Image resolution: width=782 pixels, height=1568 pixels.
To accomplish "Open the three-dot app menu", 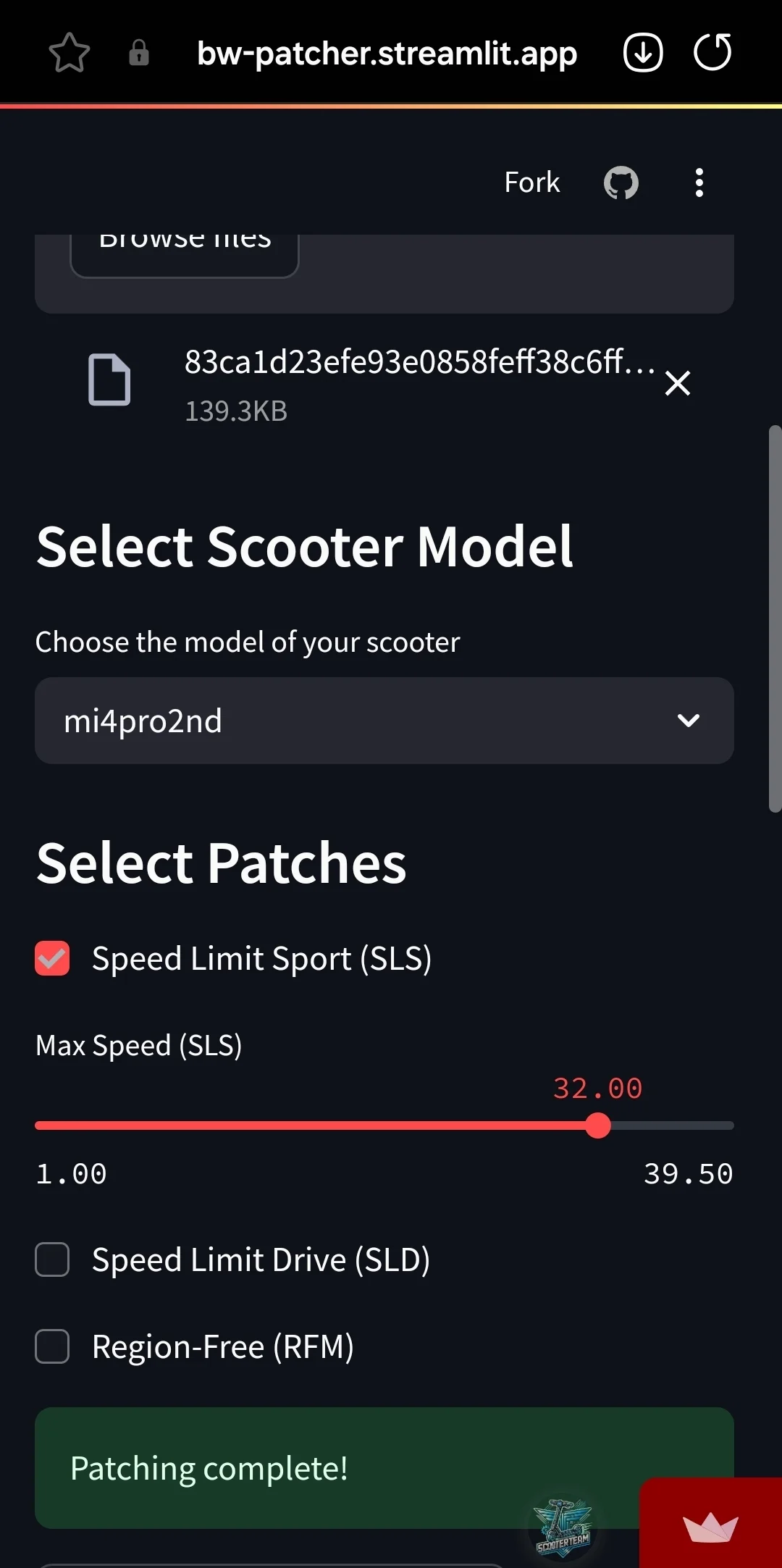I will 699,183.
